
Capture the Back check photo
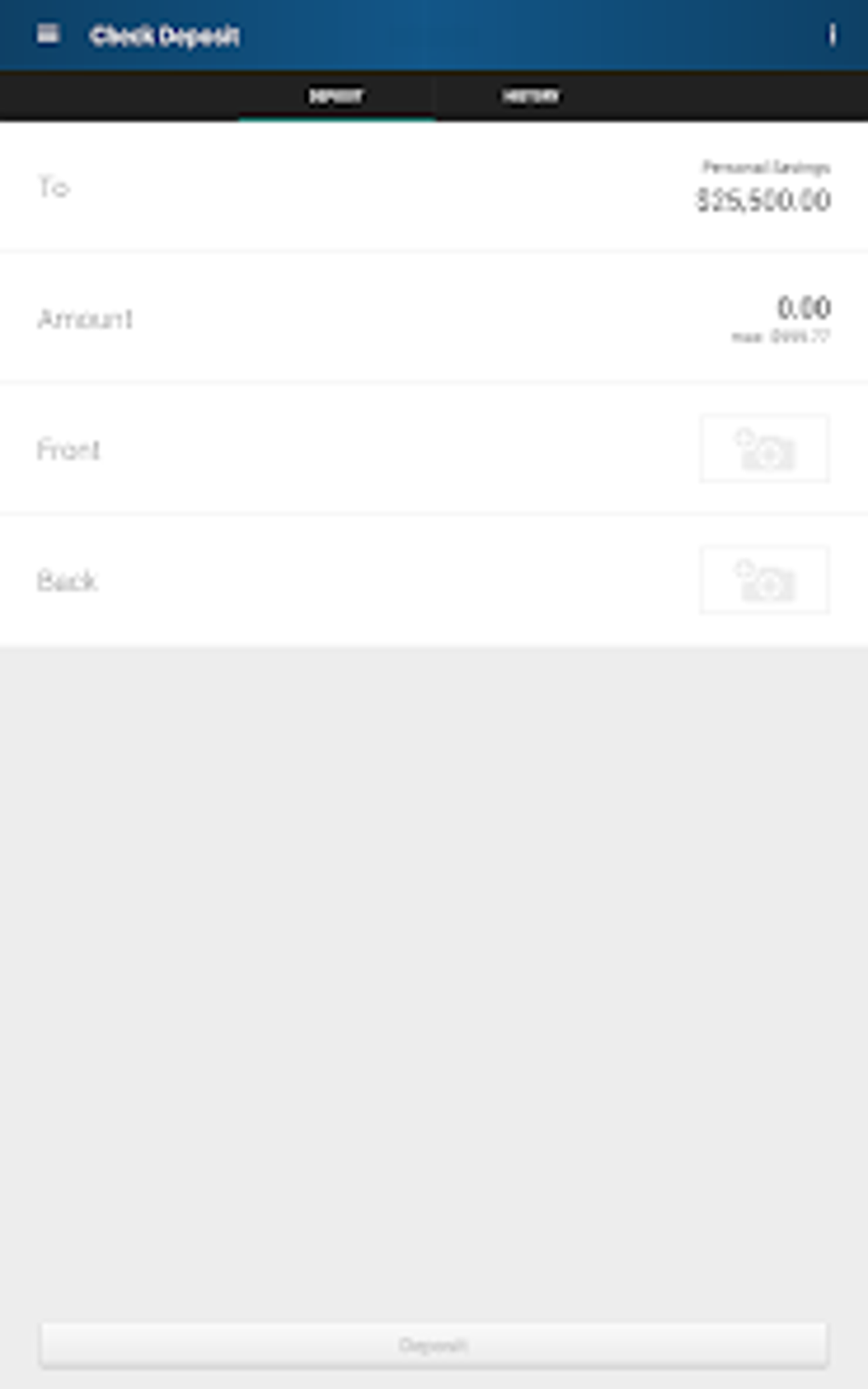763,580
